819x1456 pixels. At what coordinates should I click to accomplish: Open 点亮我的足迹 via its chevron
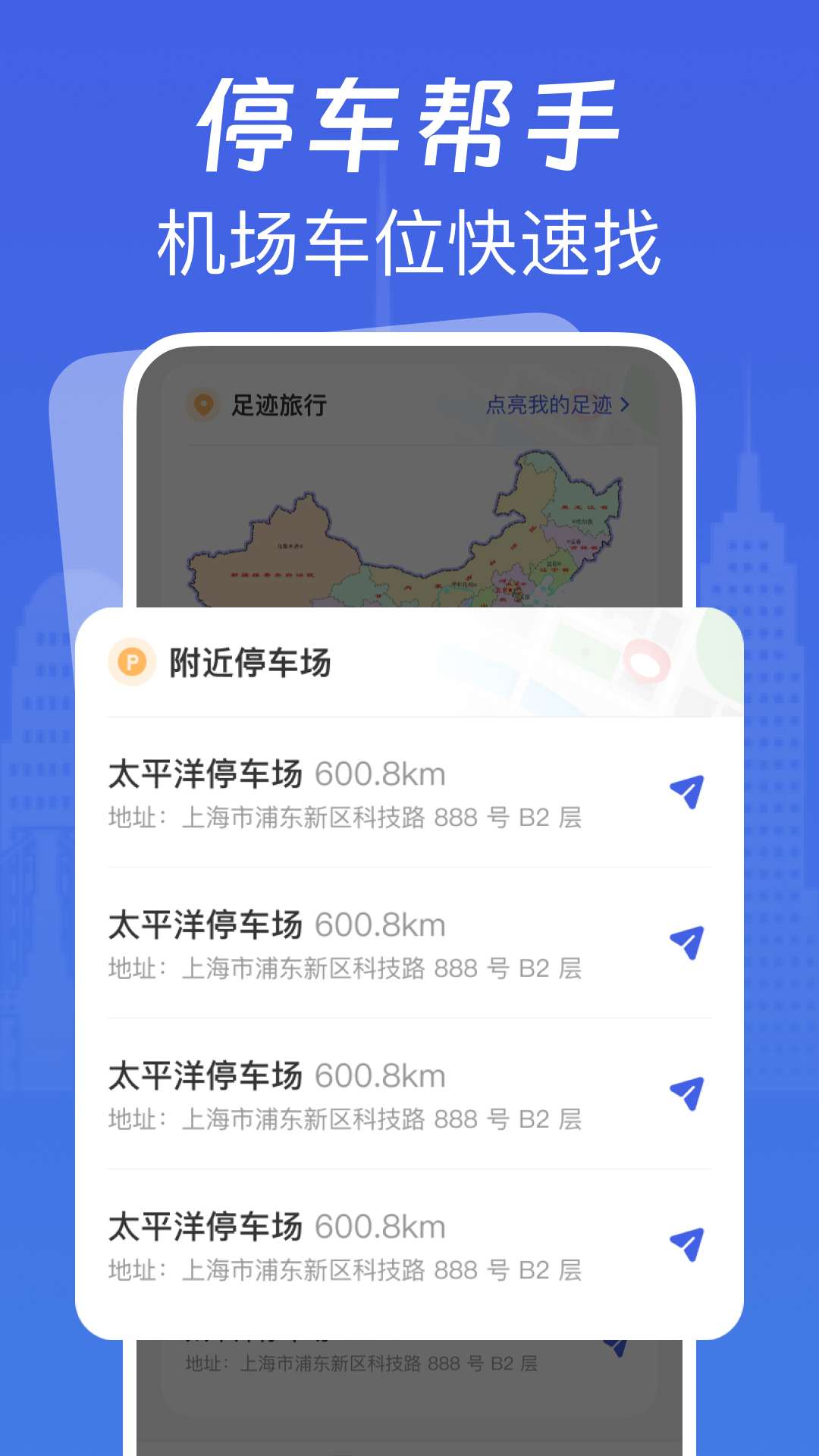(626, 406)
